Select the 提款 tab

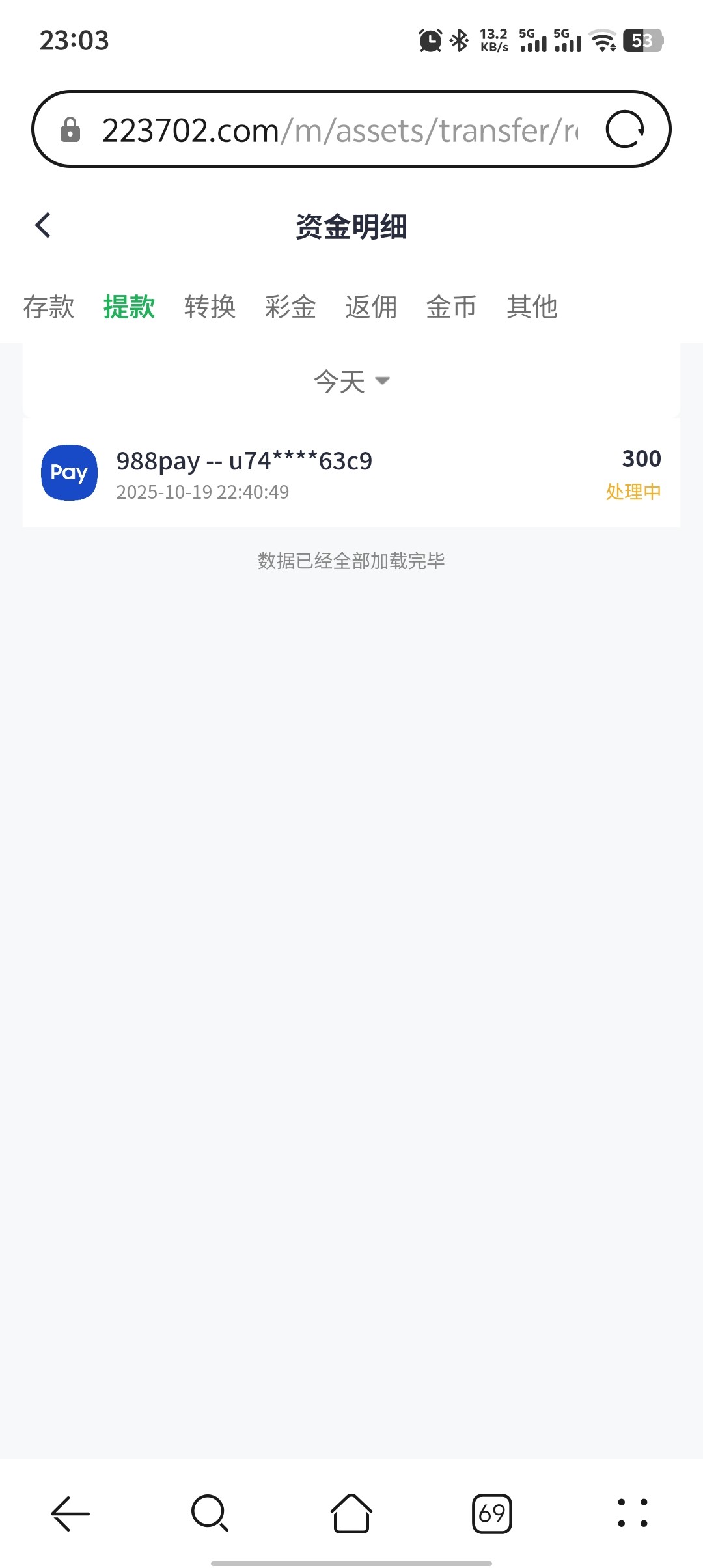[x=130, y=307]
